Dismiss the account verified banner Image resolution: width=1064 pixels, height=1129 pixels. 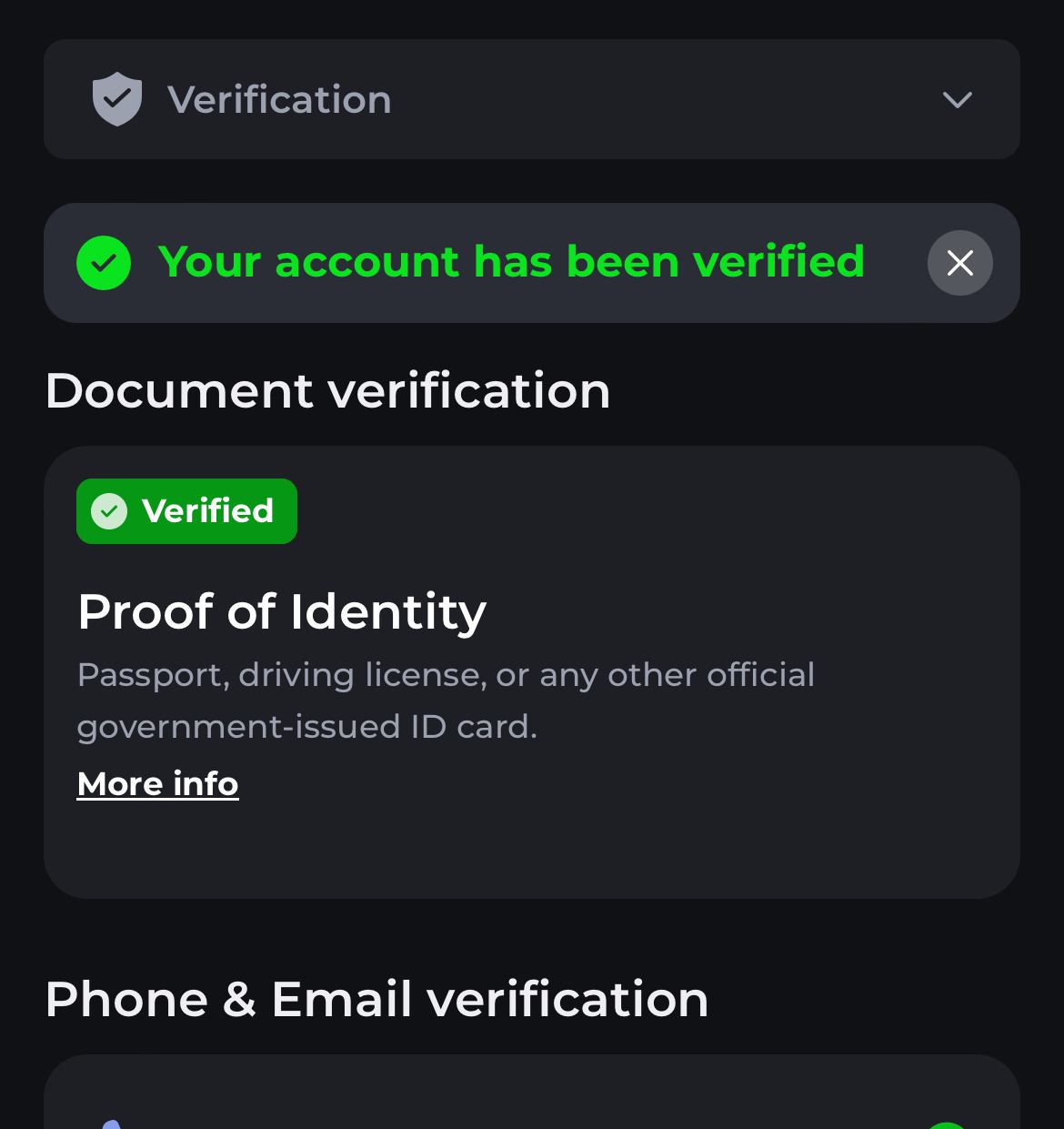click(959, 263)
